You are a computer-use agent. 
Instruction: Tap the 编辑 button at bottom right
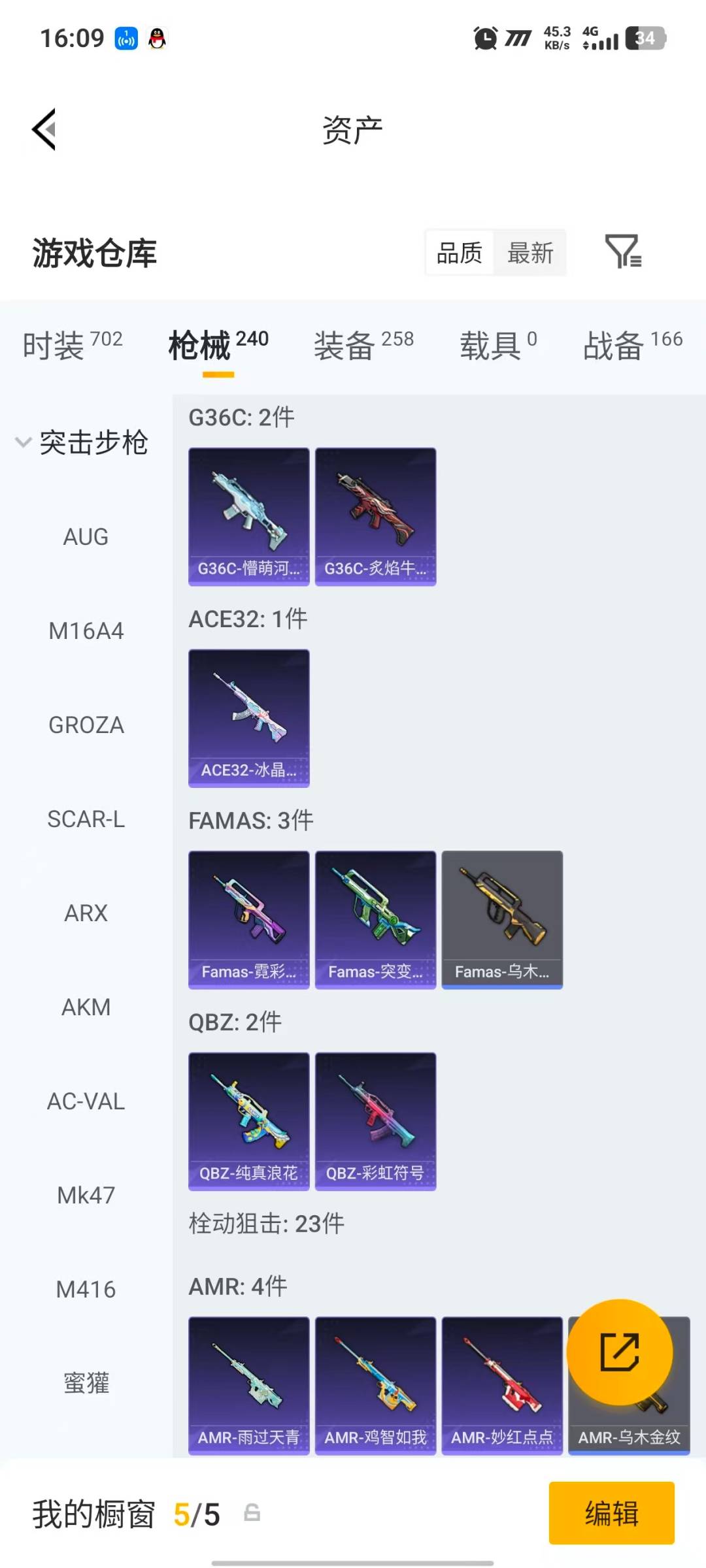612,1514
